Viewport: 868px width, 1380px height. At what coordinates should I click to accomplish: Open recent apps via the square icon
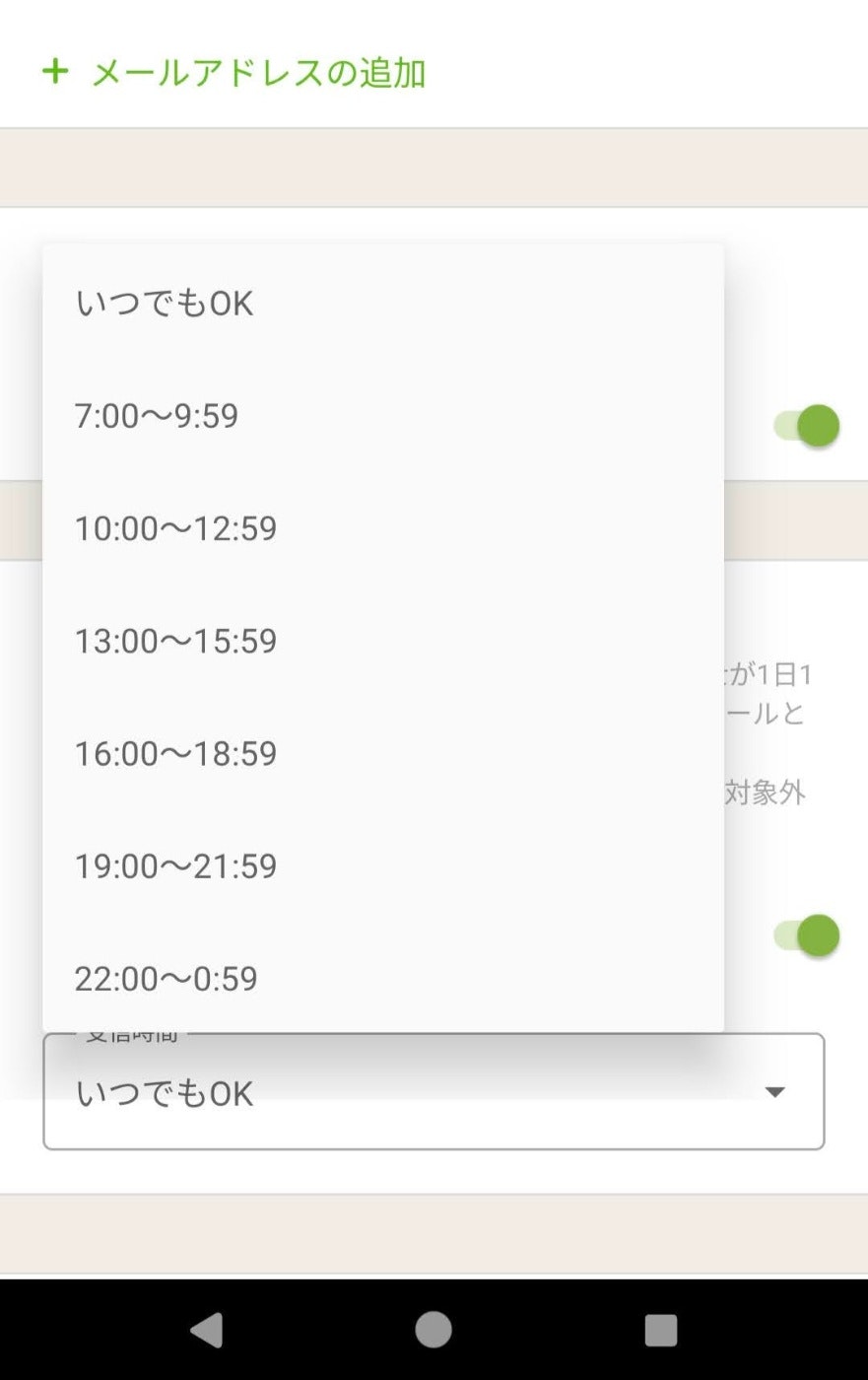coord(660,1329)
